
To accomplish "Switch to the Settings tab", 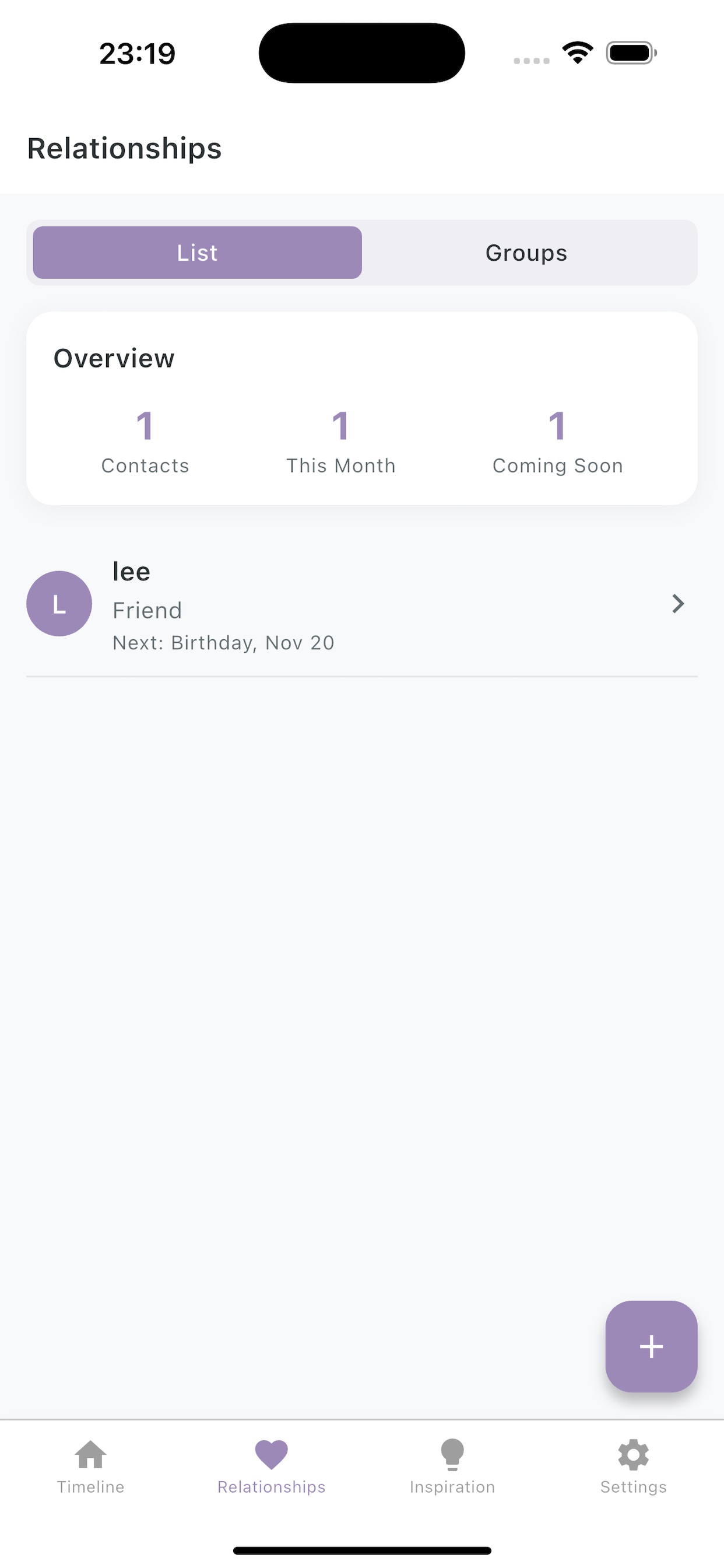I will coord(632,1467).
